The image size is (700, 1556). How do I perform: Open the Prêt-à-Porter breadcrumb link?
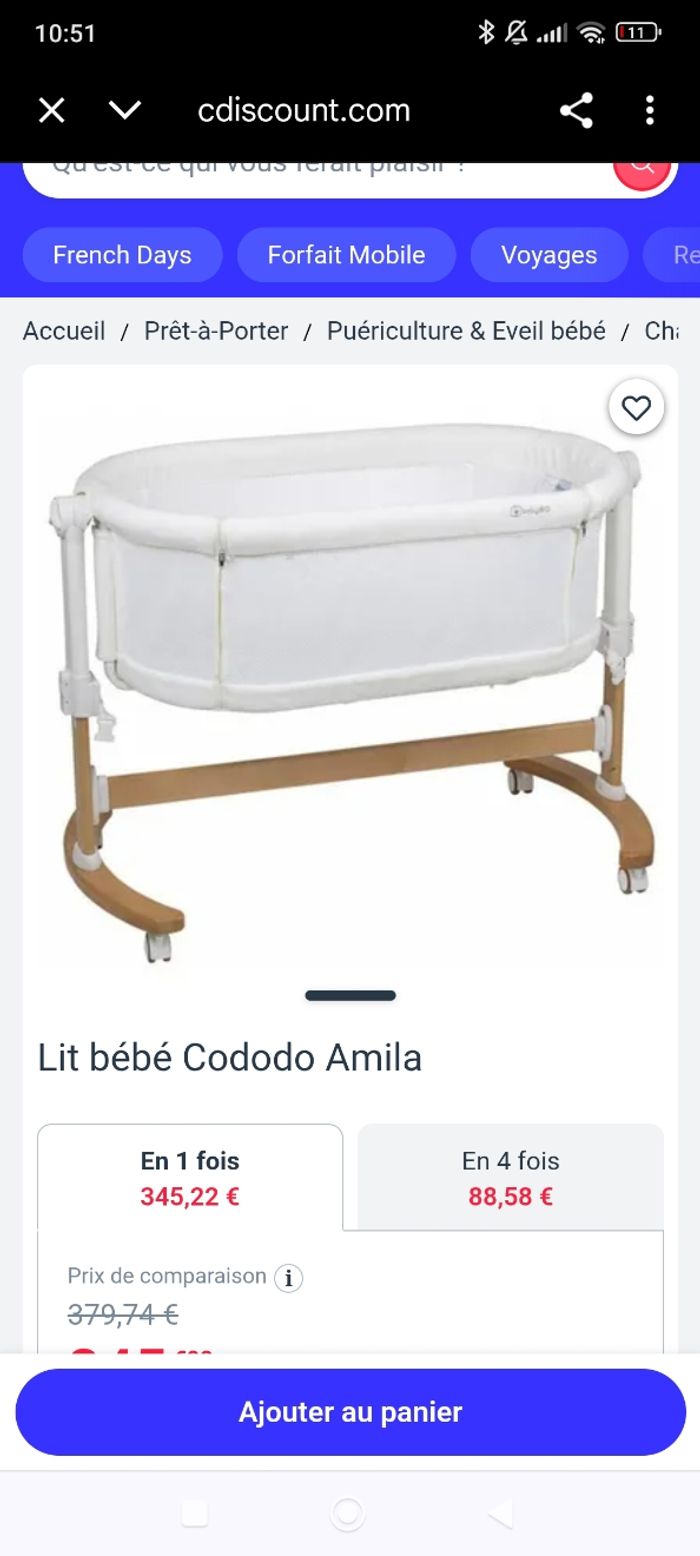[x=216, y=331]
